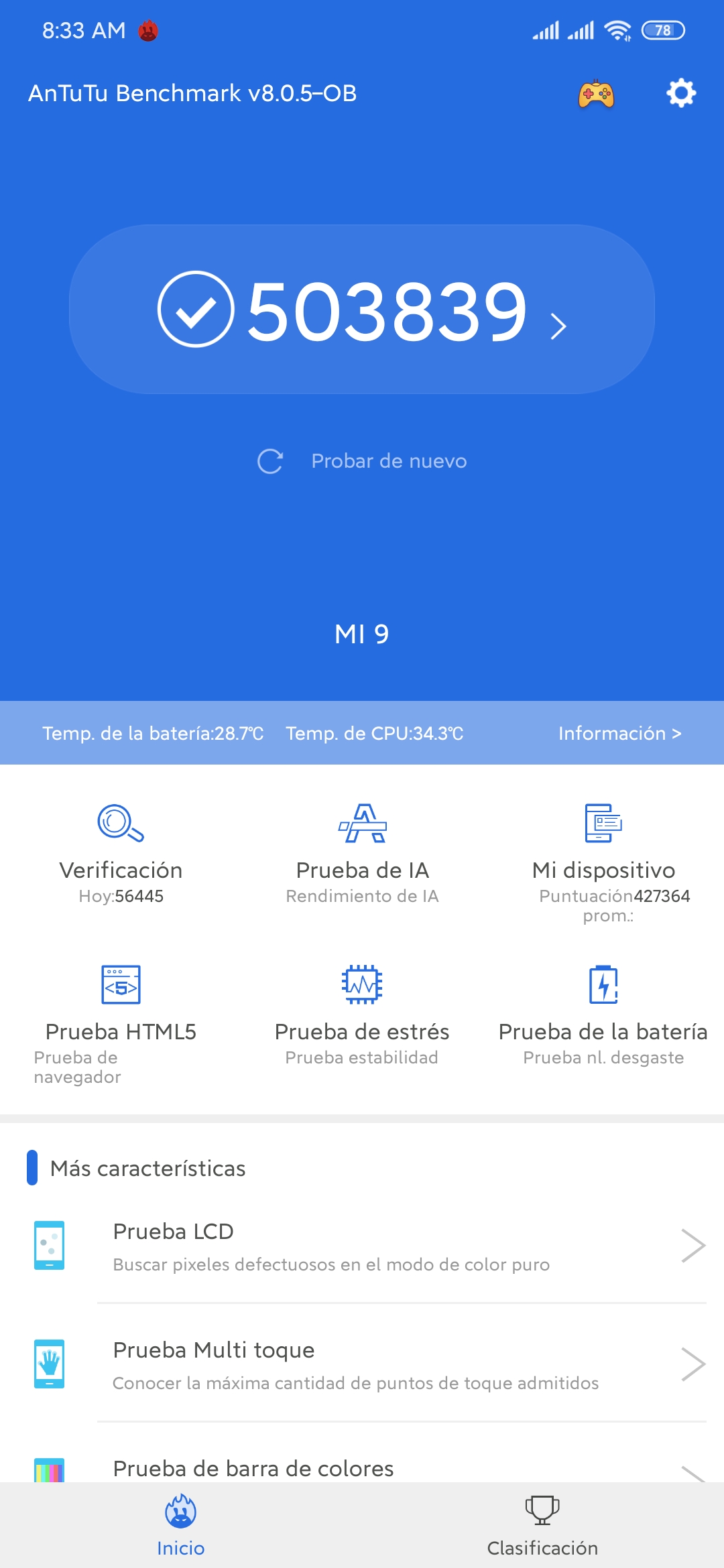This screenshot has width=724, height=1568.
Task: Switch to the Inicio tab
Action: pyautogui.click(x=180, y=1526)
